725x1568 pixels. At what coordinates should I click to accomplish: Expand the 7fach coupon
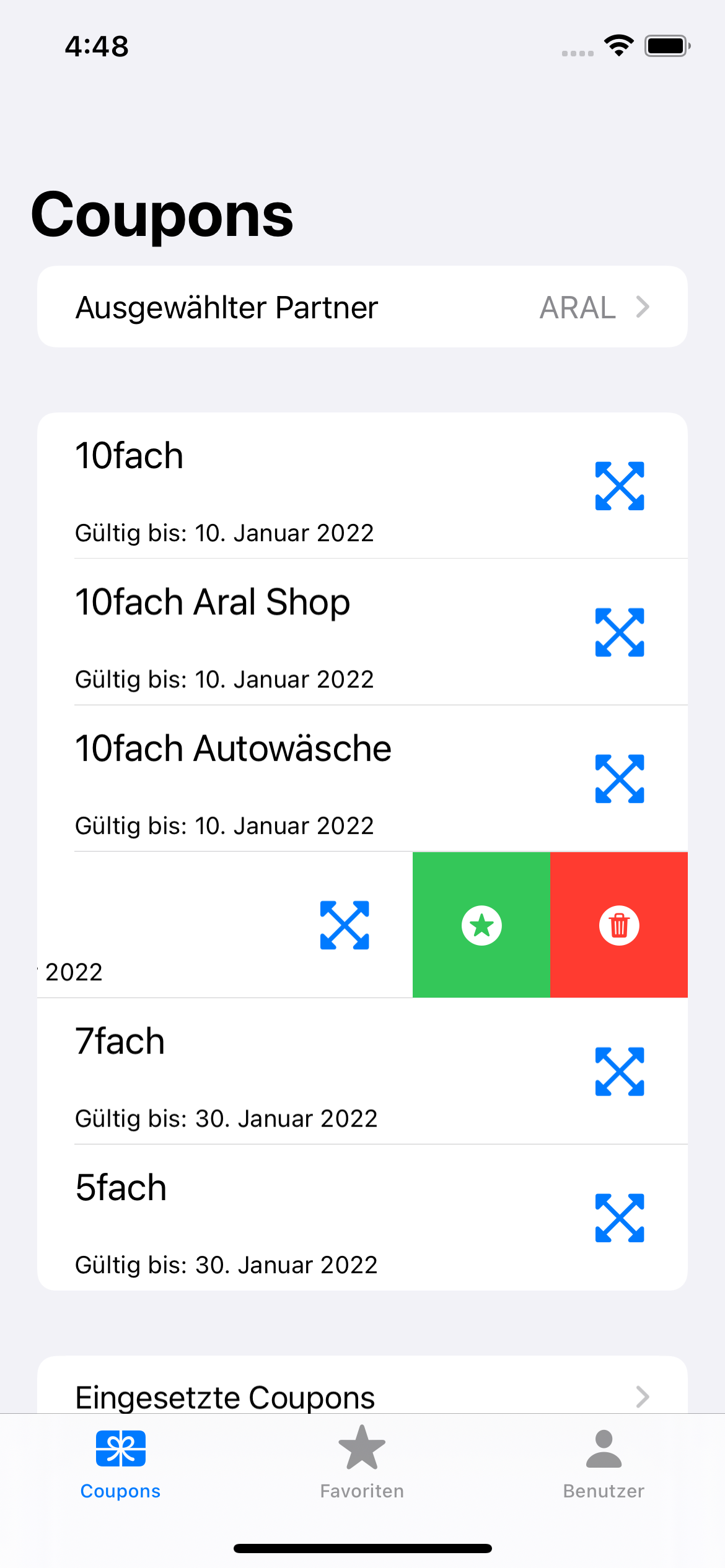tap(620, 1072)
